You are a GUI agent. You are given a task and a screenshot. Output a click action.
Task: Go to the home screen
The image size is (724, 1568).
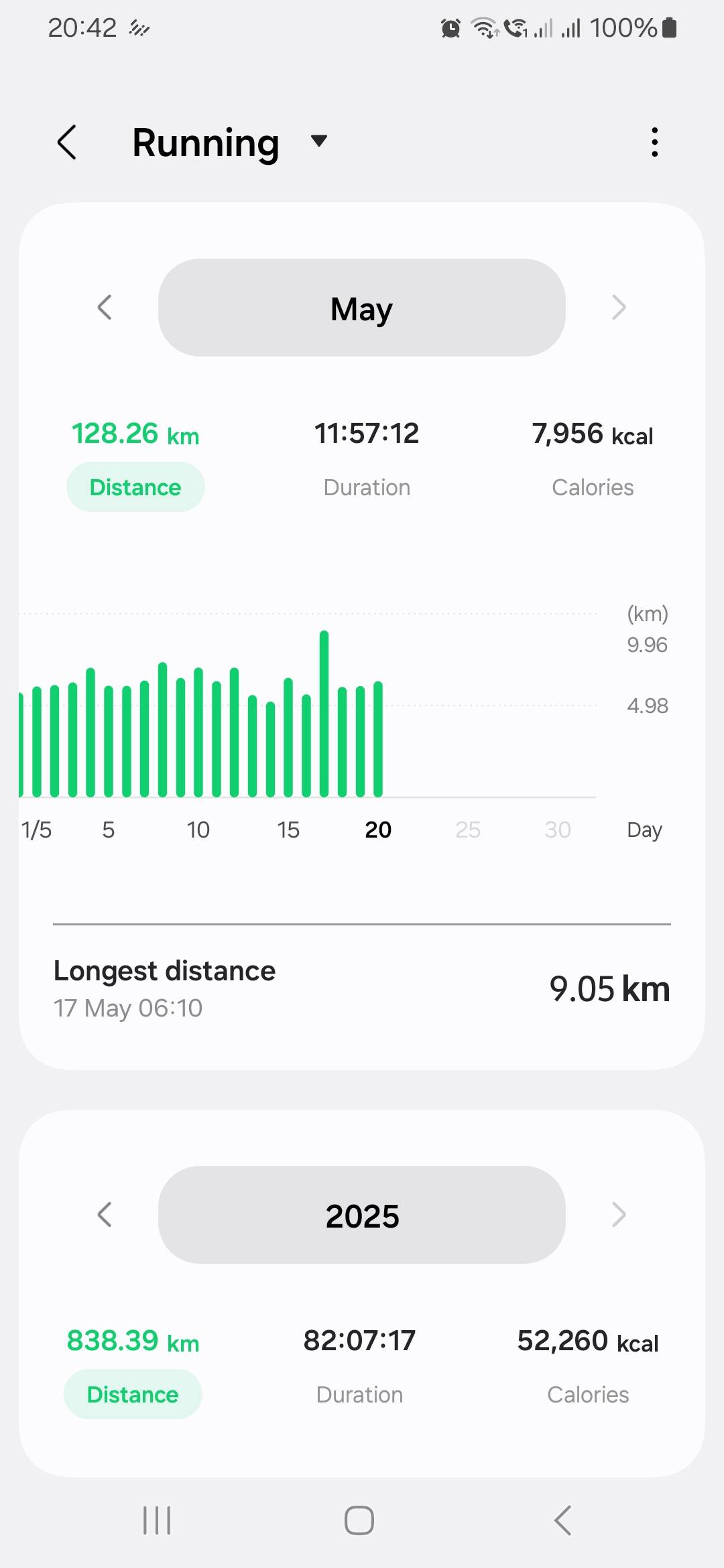[x=359, y=1520]
